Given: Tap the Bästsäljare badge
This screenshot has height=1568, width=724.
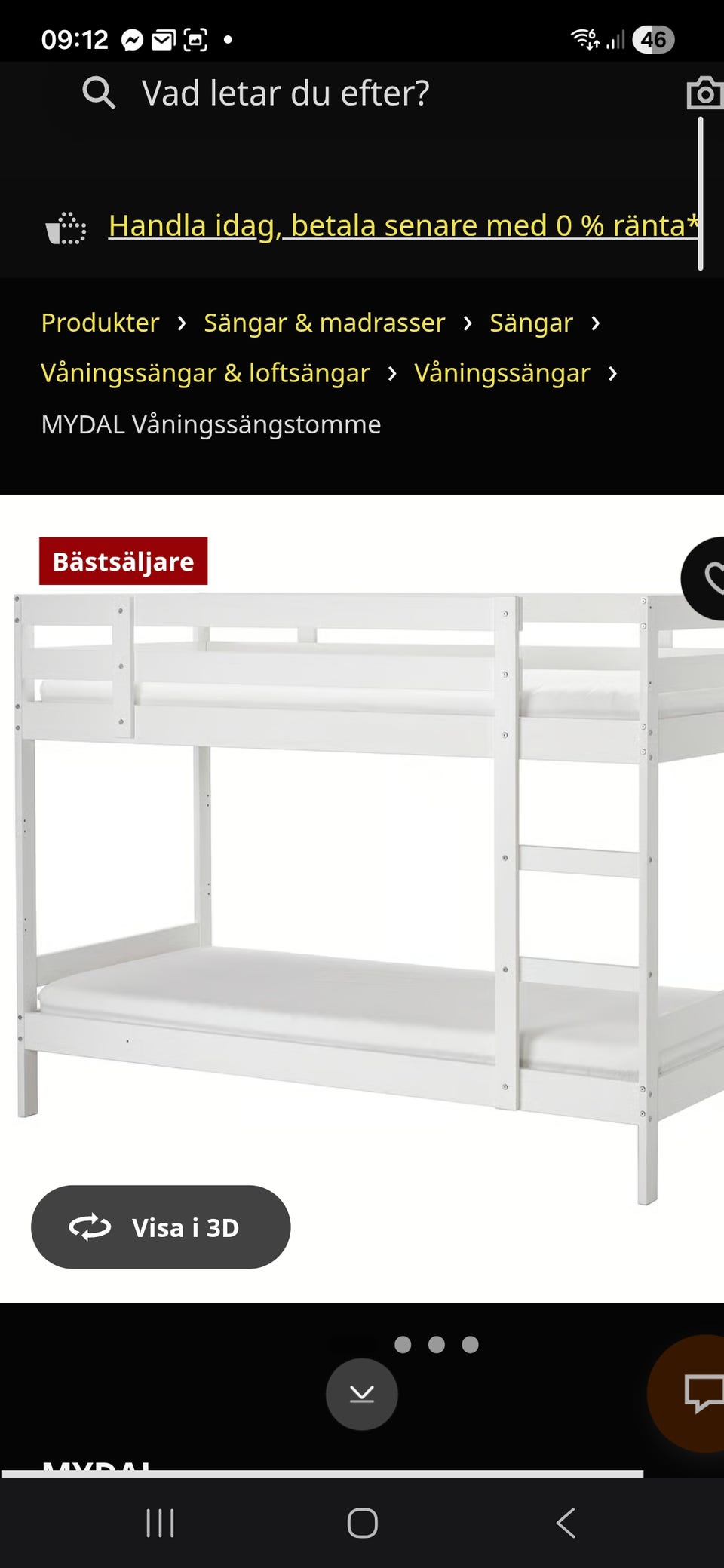Looking at the screenshot, I should pos(124,561).
